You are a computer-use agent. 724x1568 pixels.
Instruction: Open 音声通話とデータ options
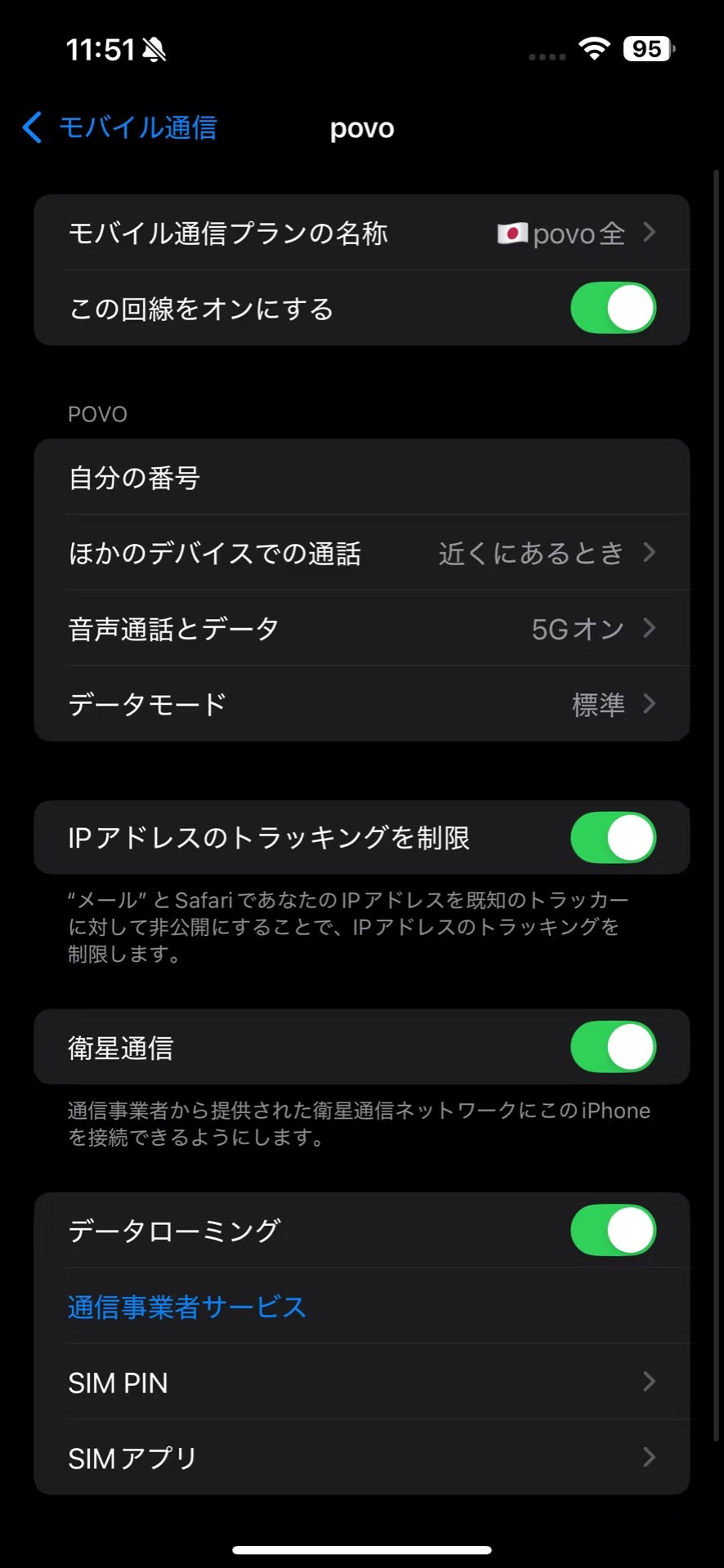tap(361, 629)
